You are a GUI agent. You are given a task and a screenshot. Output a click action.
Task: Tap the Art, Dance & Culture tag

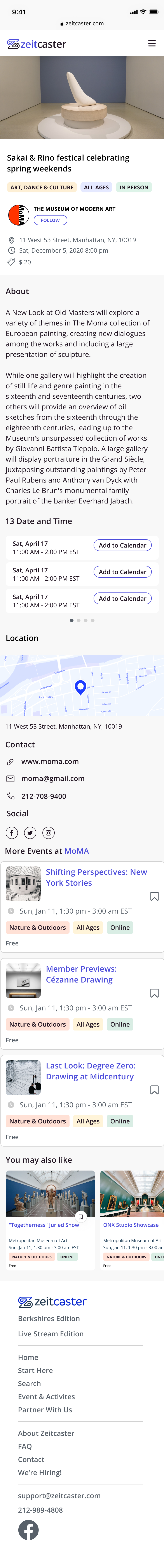coord(42,187)
